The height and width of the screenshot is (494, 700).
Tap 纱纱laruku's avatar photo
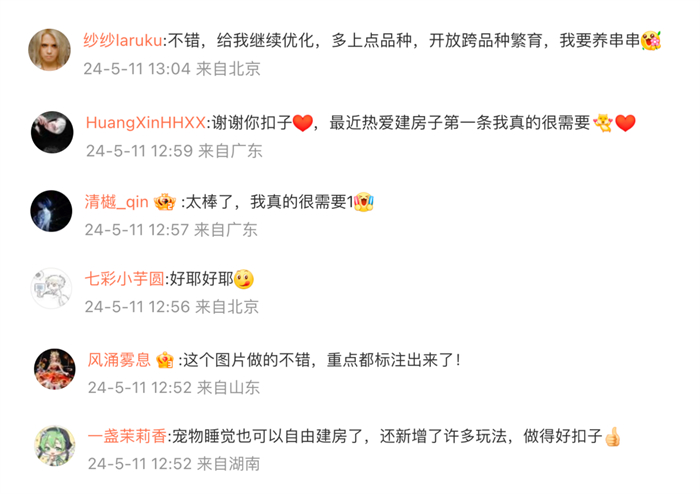(x=51, y=50)
